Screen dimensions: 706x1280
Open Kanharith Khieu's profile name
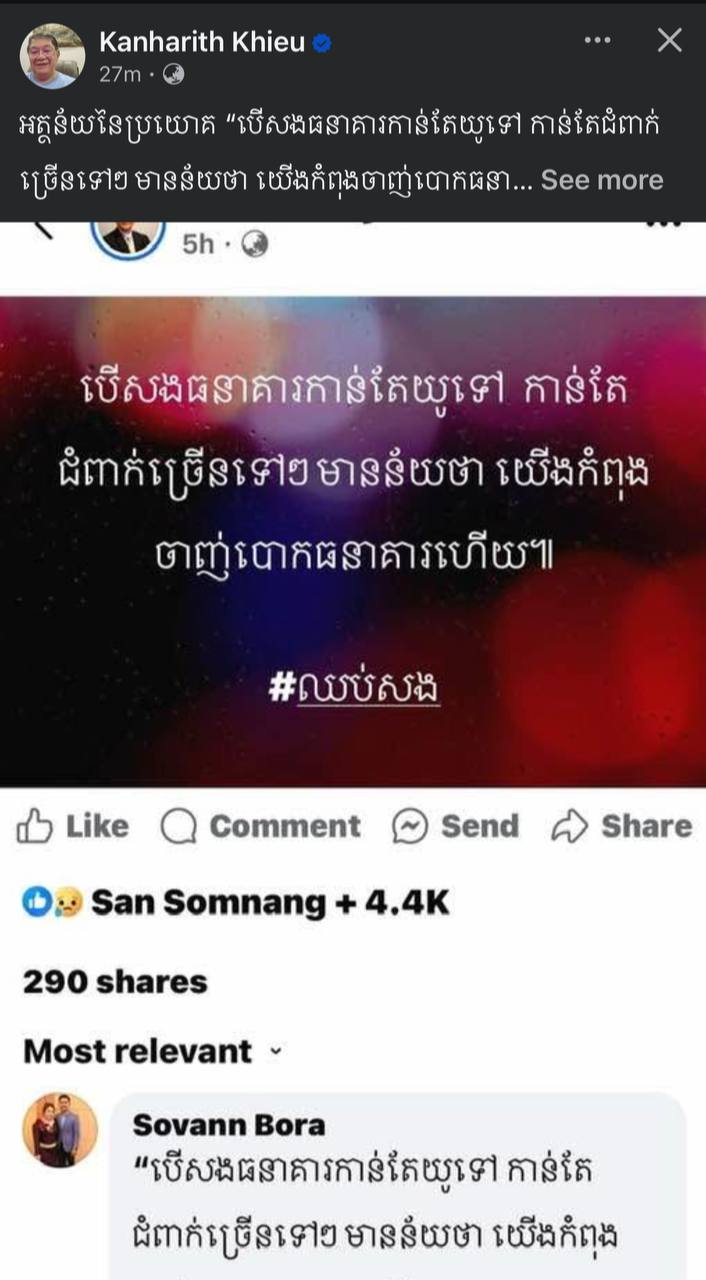coord(201,42)
